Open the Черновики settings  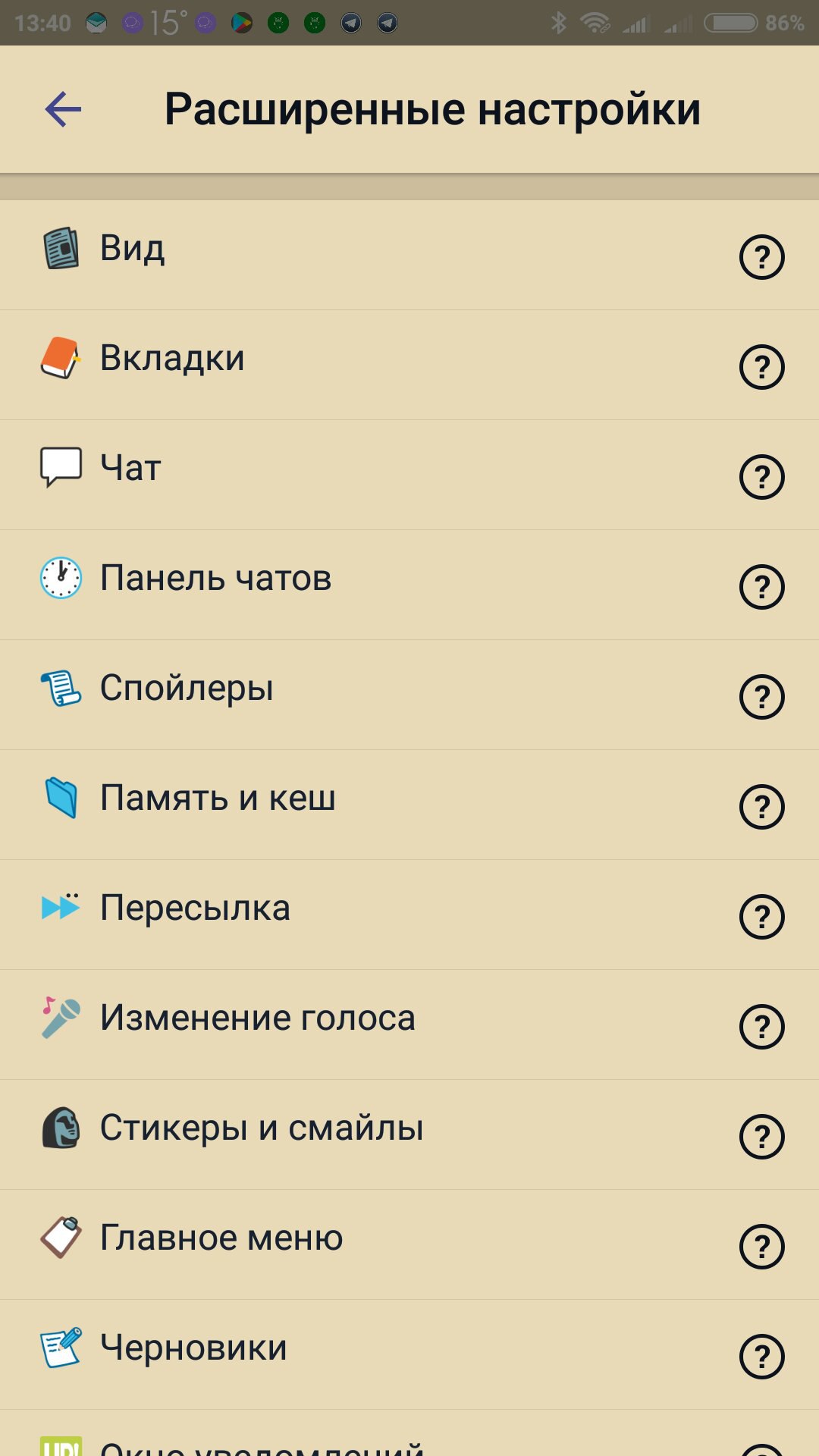point(409,1354)
